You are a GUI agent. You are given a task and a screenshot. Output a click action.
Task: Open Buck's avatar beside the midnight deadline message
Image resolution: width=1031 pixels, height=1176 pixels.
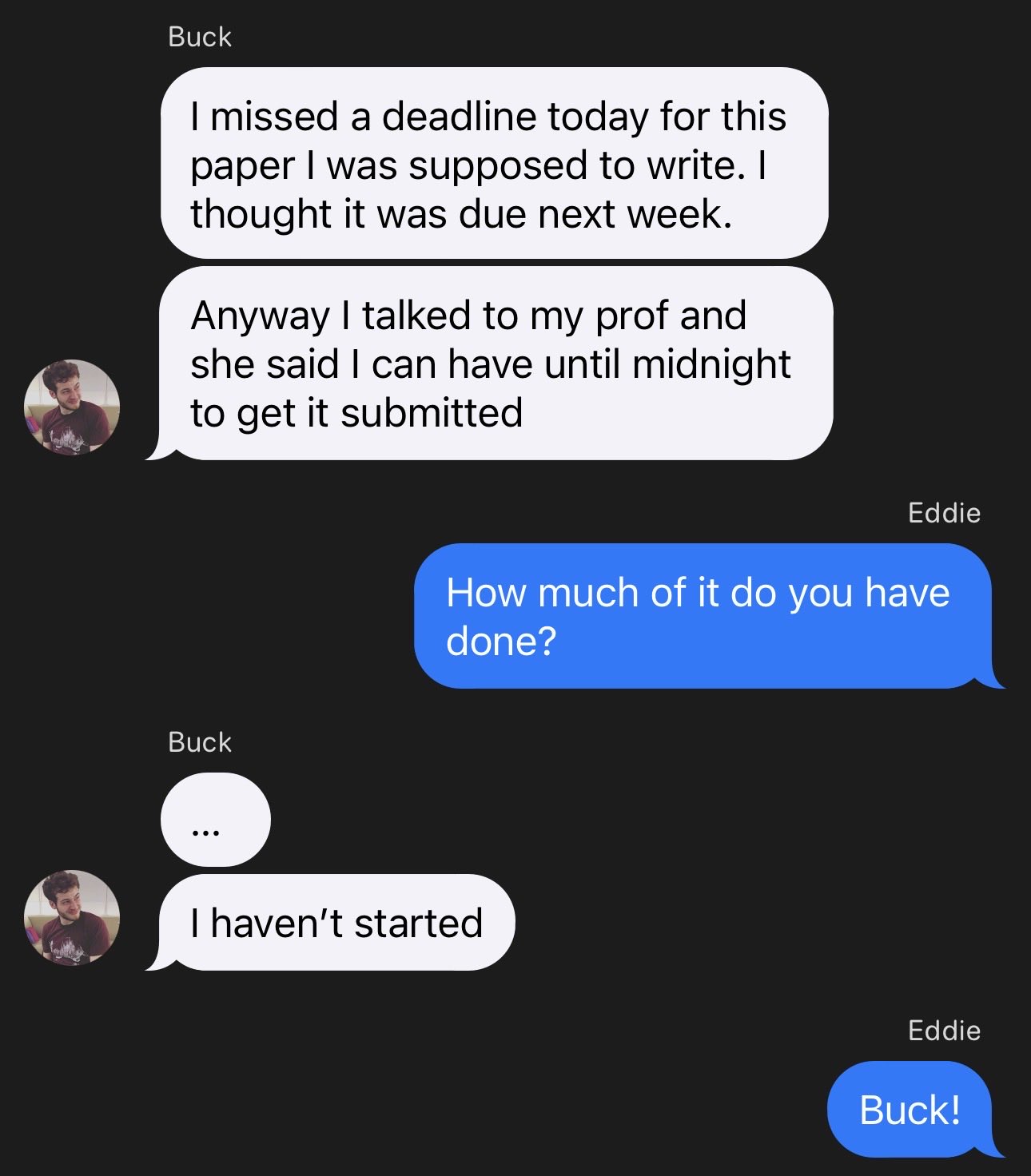click(x=72, y=407)
